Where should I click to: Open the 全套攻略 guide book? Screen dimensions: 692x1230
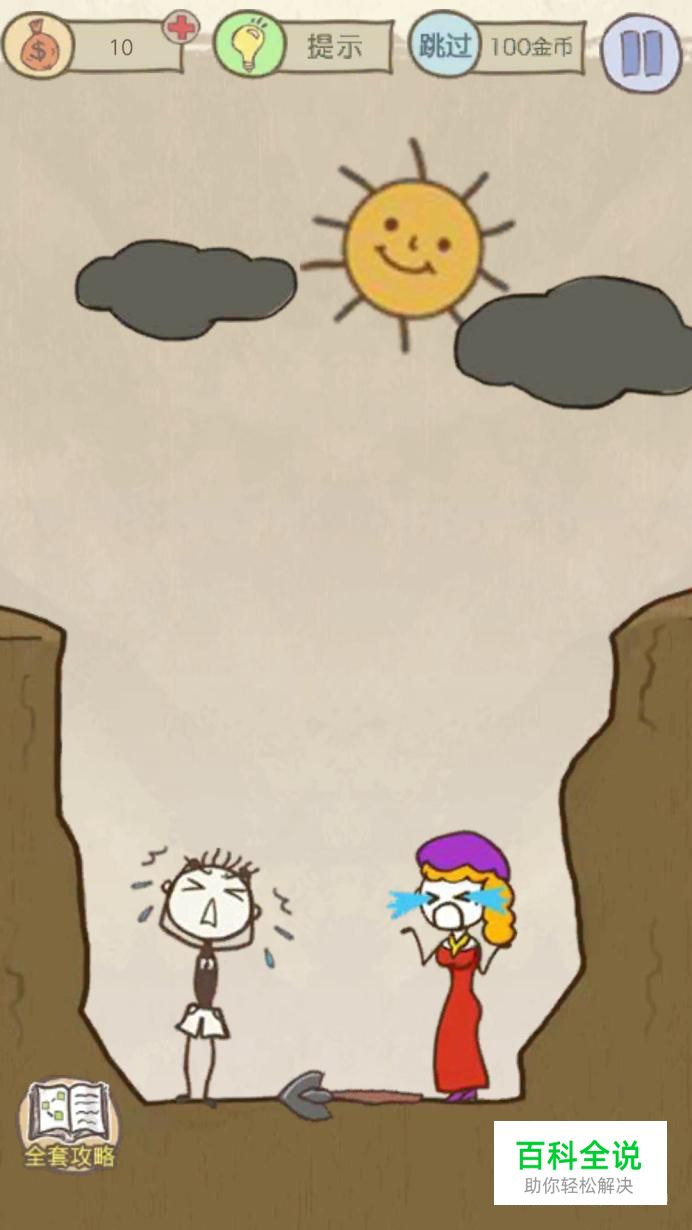pyautogui.click(x=69, y=1123)
